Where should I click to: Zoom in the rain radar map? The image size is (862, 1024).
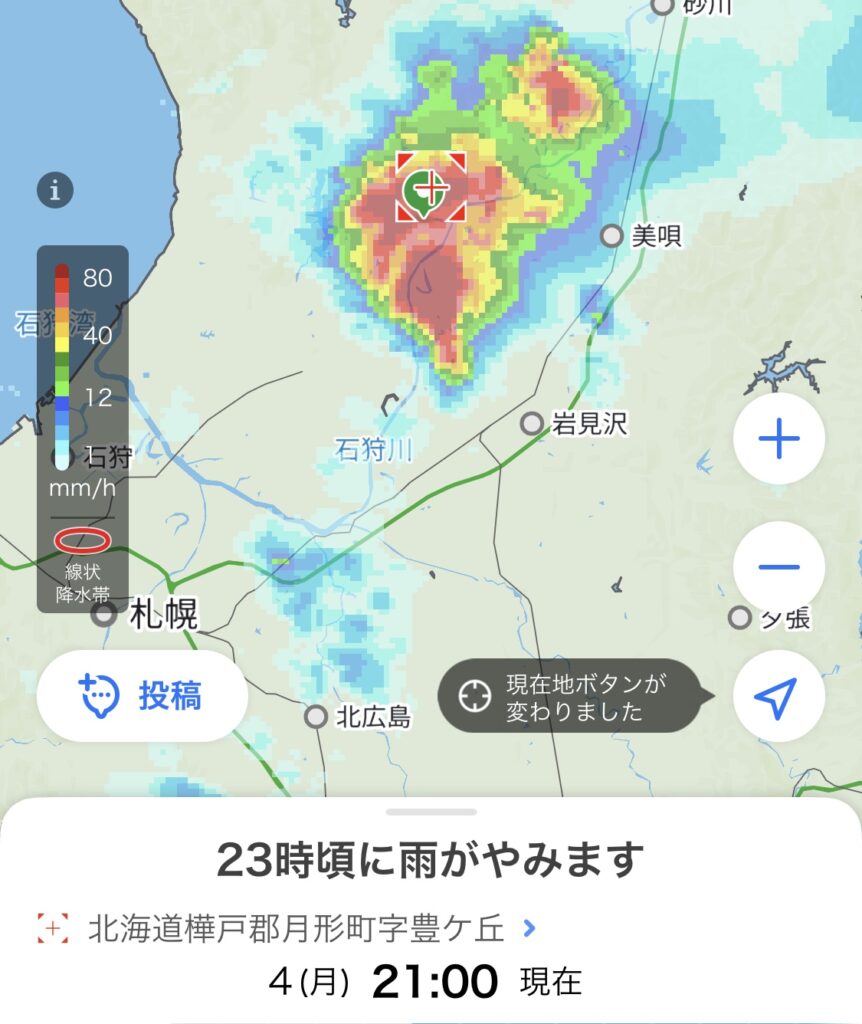778,440
